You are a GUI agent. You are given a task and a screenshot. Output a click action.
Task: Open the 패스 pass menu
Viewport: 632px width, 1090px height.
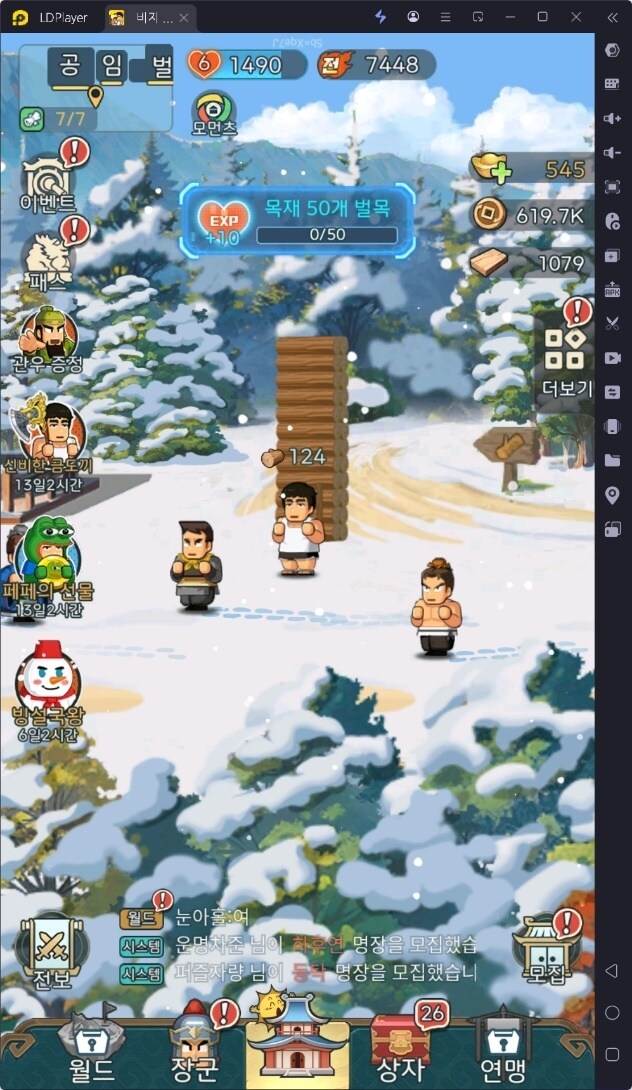[47, 258]
